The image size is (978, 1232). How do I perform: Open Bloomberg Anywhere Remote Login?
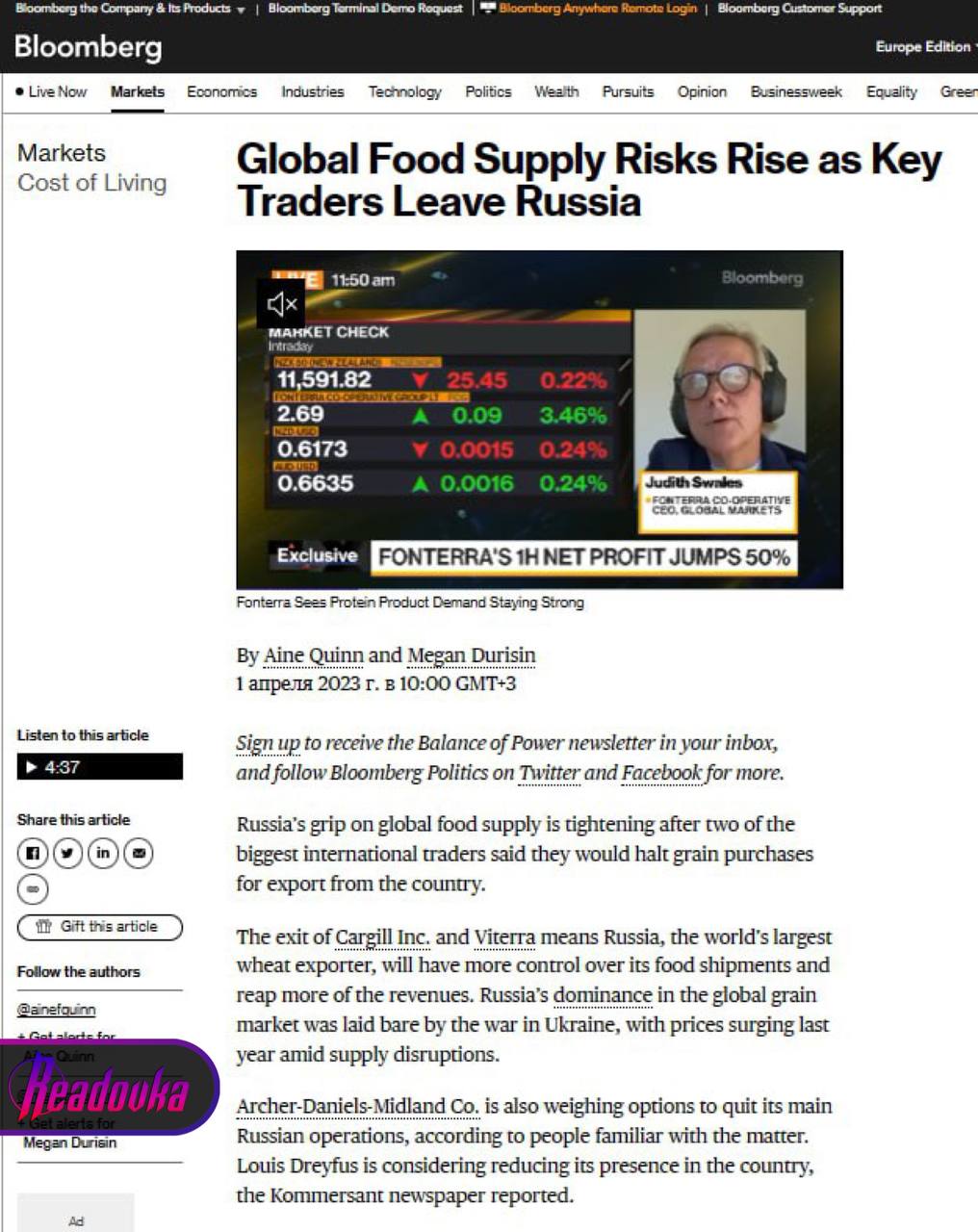click(x=597, y=9)
